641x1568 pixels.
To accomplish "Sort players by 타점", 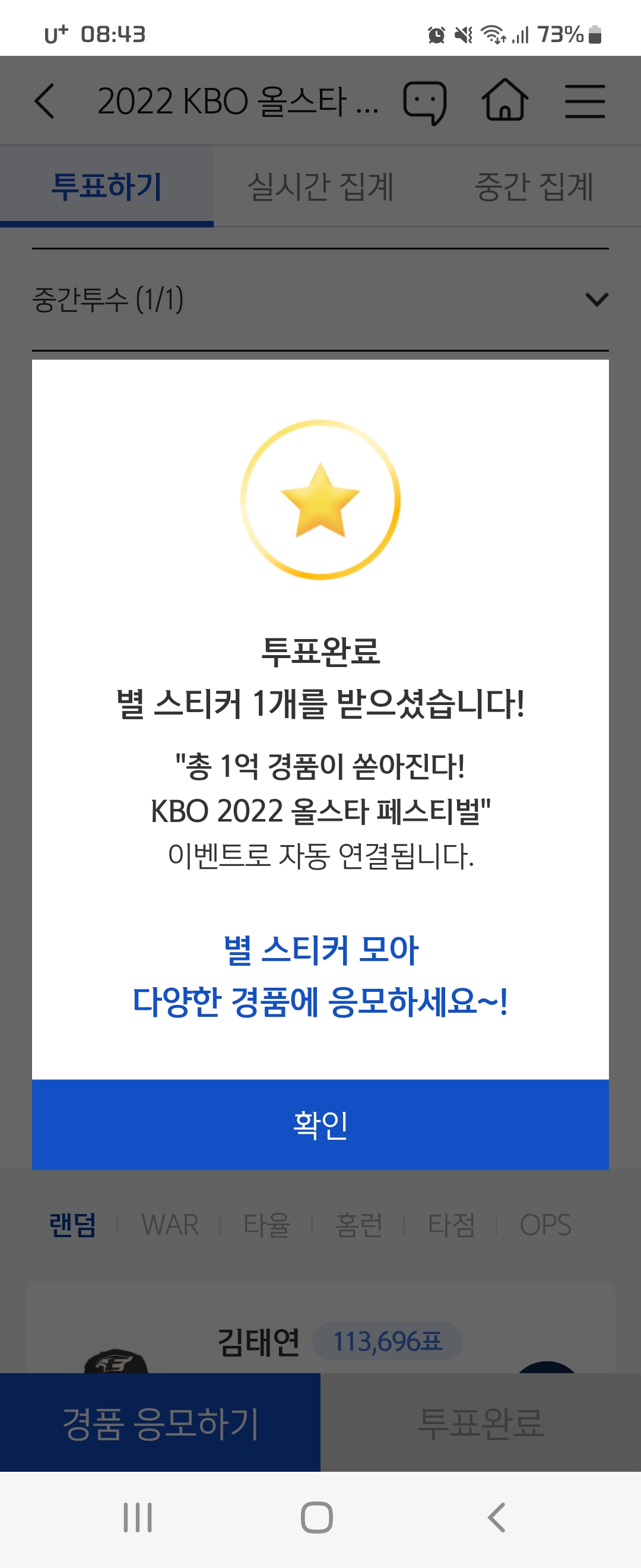I will click(450, 1225).
